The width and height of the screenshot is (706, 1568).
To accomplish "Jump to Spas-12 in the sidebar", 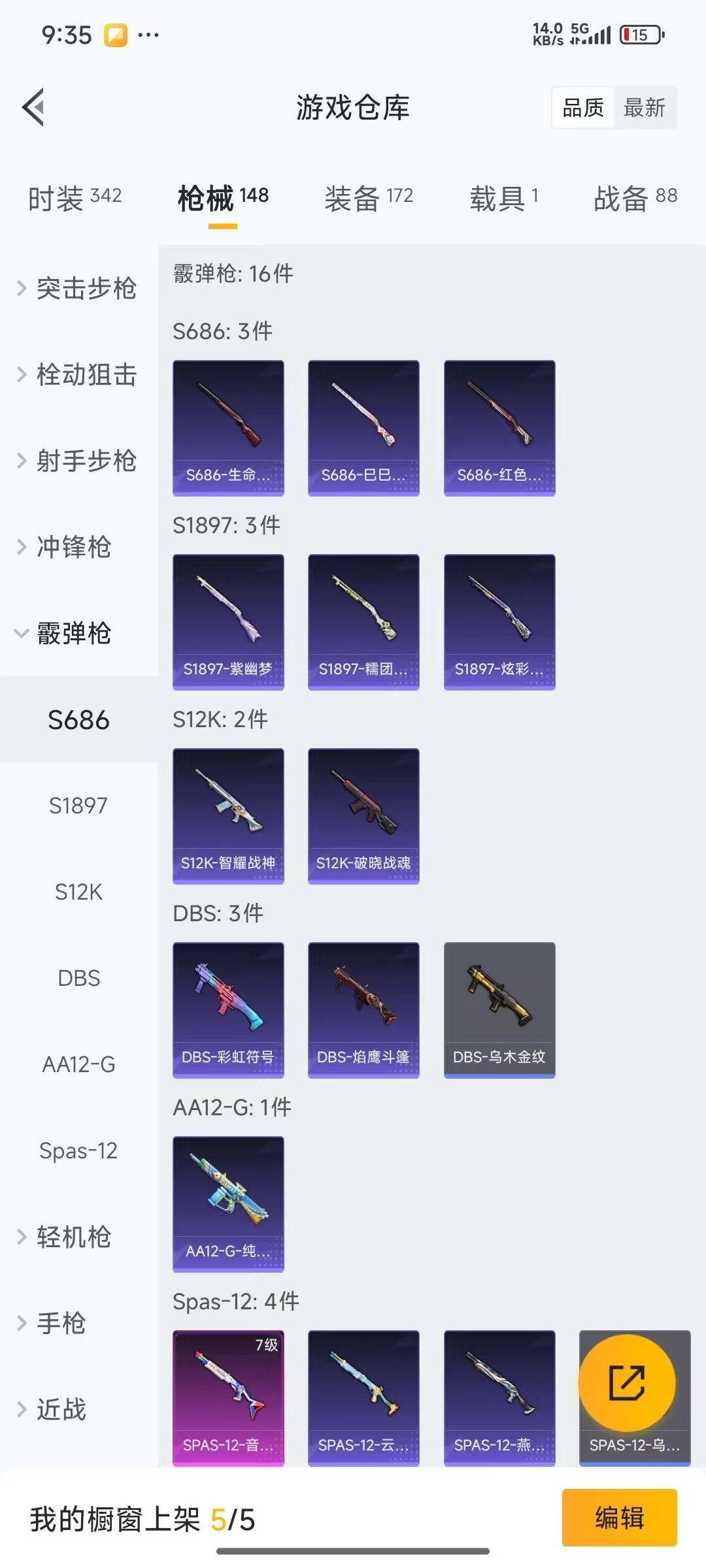I will 78,1151.
